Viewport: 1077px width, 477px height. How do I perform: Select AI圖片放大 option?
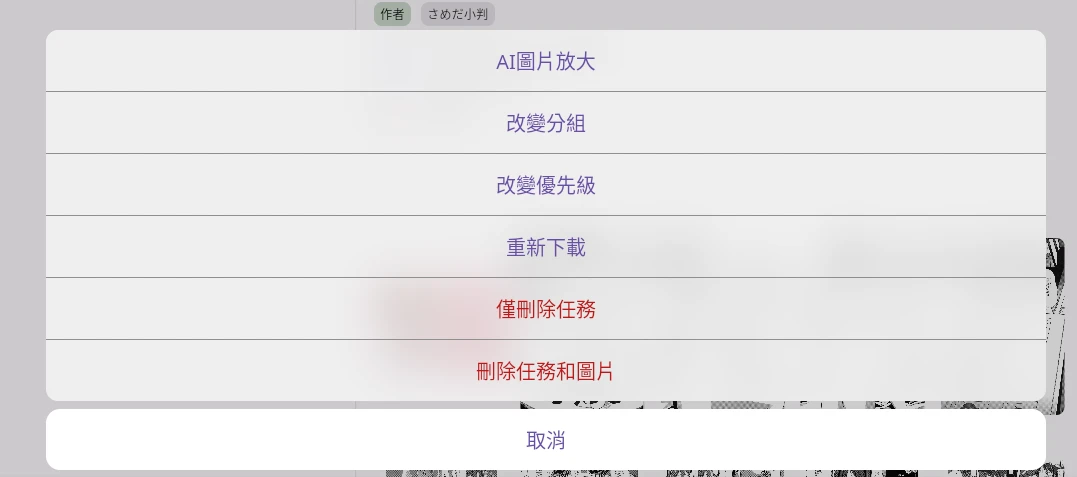click(x=545, y=62)
